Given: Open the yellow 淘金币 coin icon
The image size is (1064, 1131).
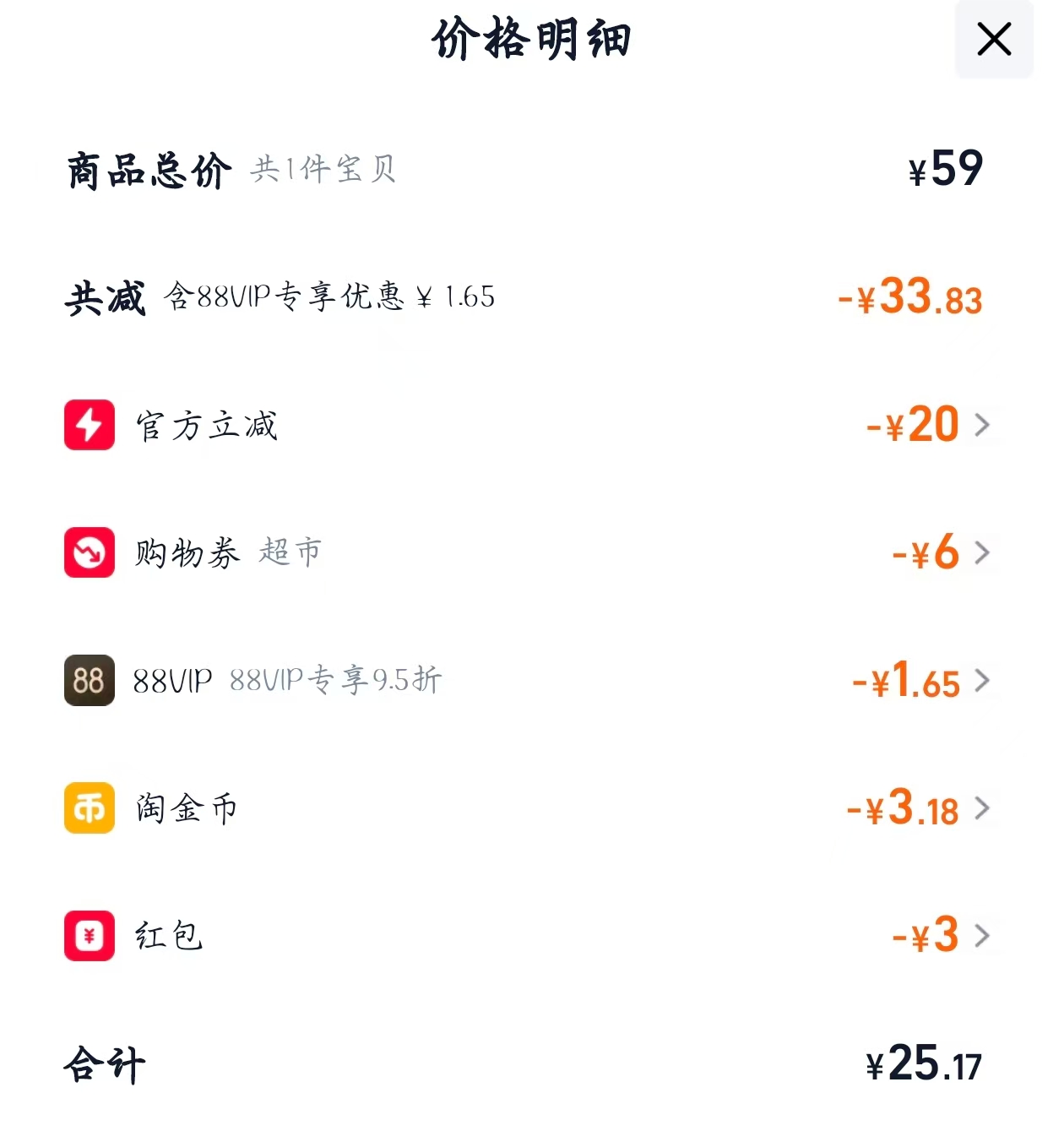Looking at the screenshot, I should (89, 808).
